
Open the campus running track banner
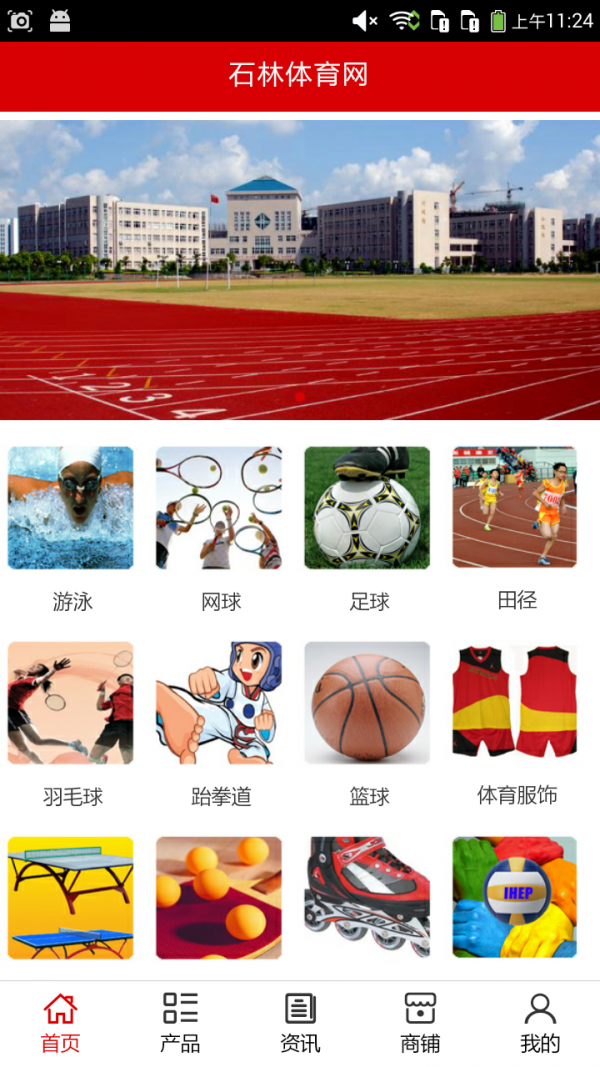300,270
